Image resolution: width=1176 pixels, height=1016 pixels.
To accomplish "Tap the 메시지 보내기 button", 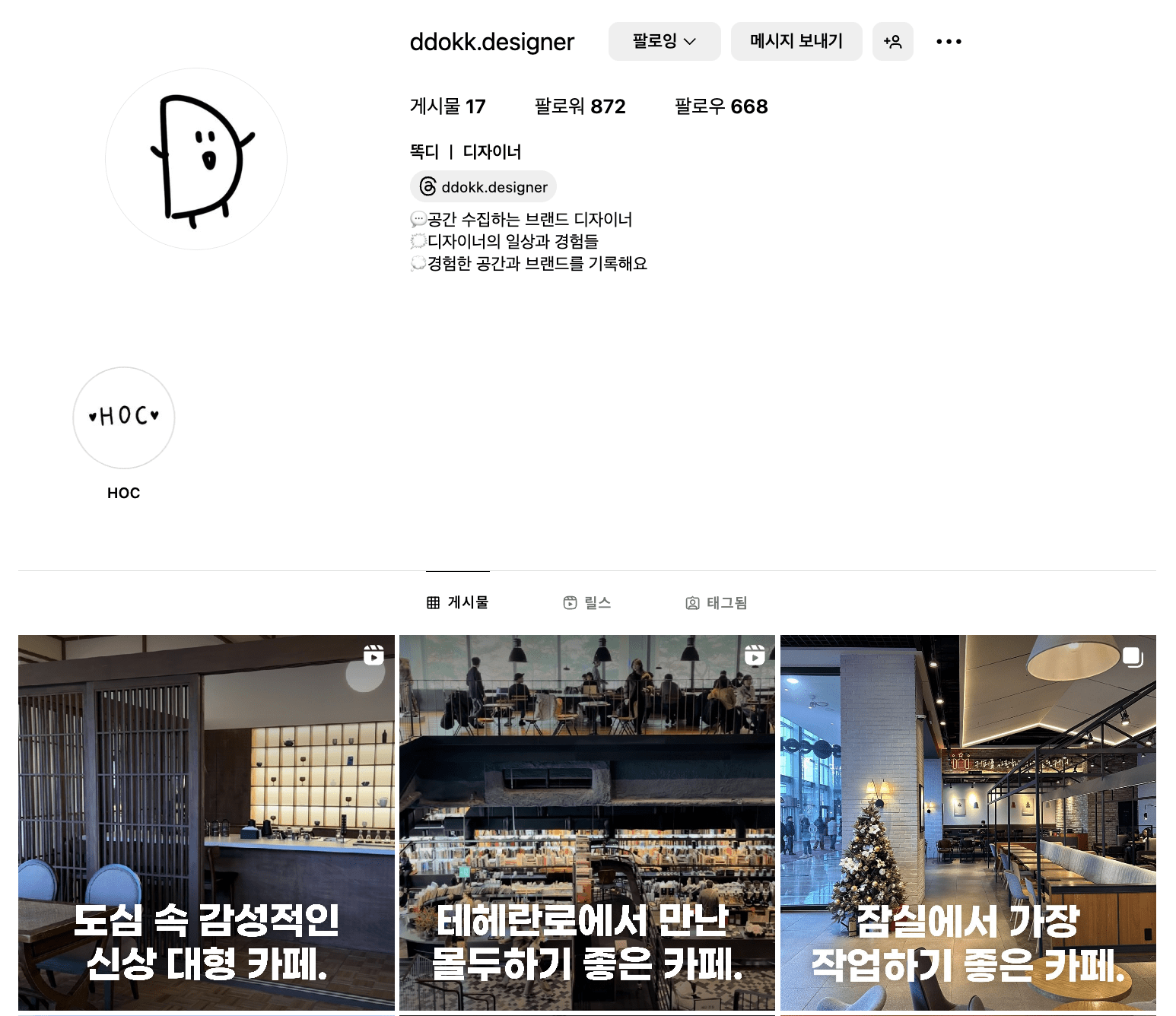I will (x=796, y=41).
